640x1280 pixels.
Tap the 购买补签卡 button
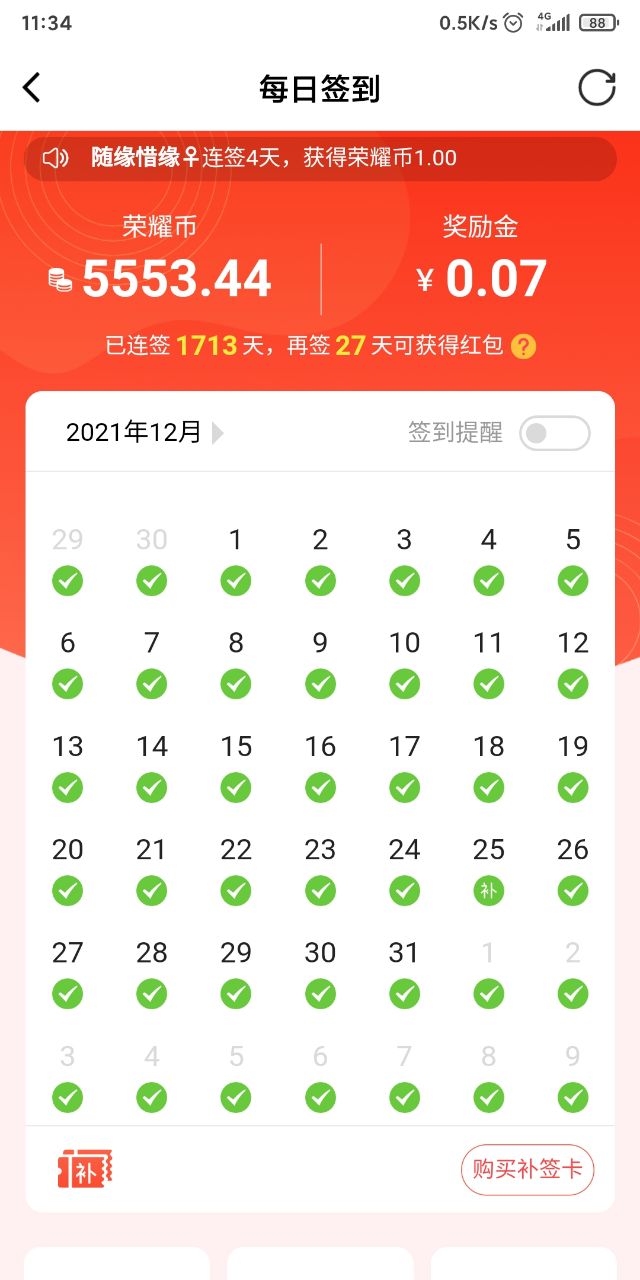click(x=527, y=1169)
